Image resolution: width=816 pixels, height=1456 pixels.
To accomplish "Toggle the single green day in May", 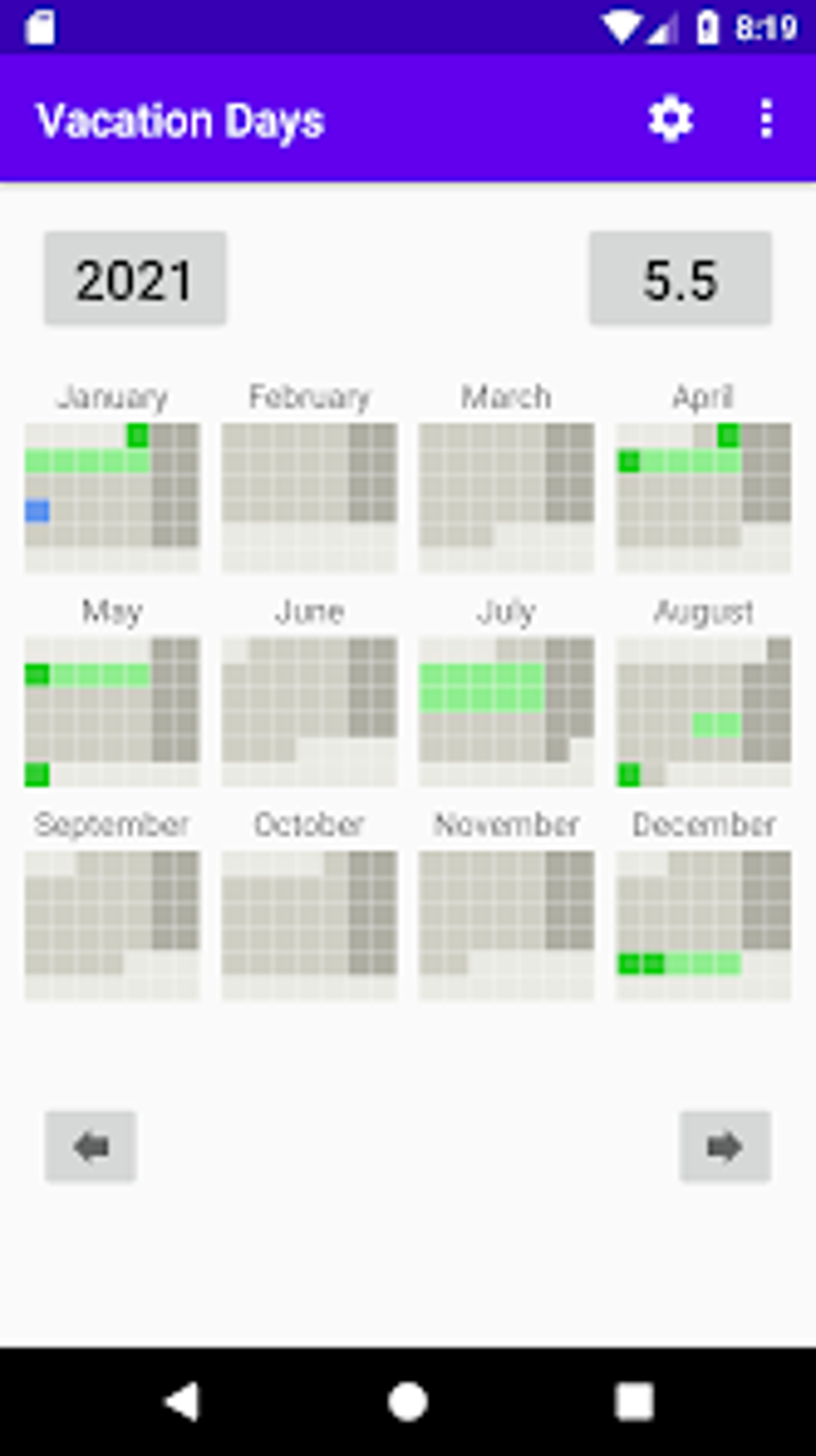I will tap(35, 773).
